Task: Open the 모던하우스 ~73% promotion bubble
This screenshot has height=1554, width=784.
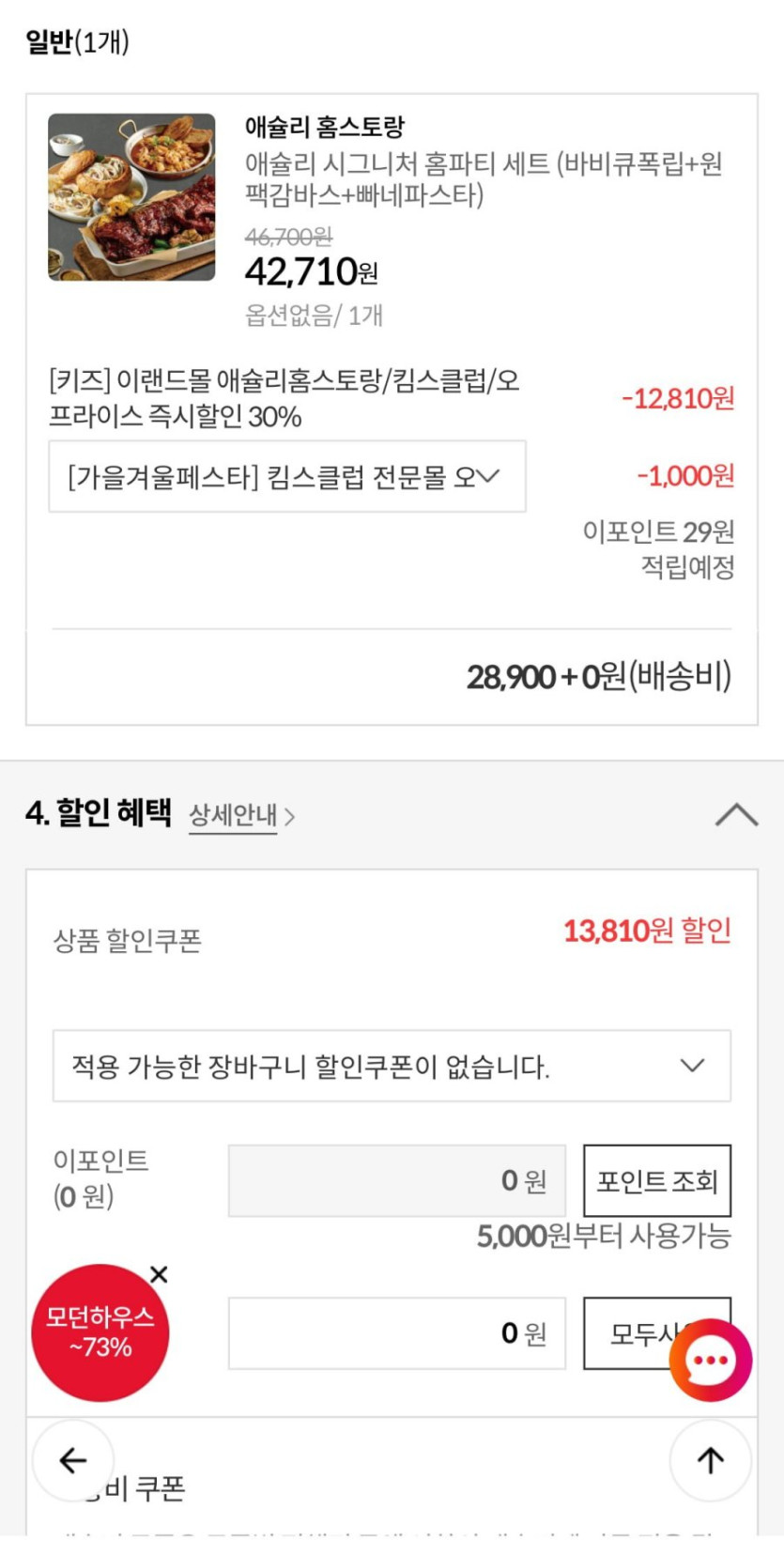Action: coord(100,1332)
